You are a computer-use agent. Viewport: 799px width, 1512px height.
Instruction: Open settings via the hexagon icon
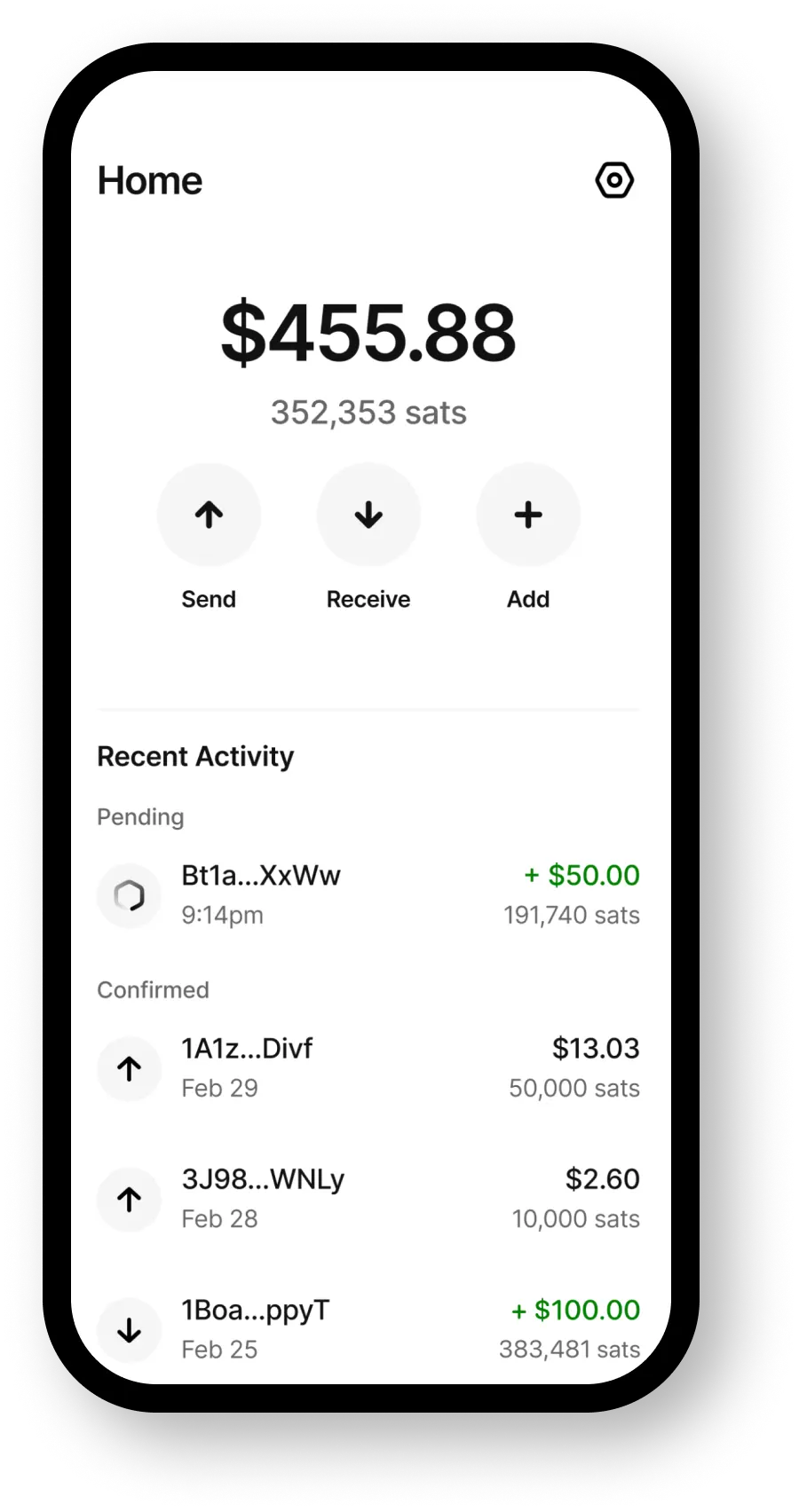coord(614,180)
